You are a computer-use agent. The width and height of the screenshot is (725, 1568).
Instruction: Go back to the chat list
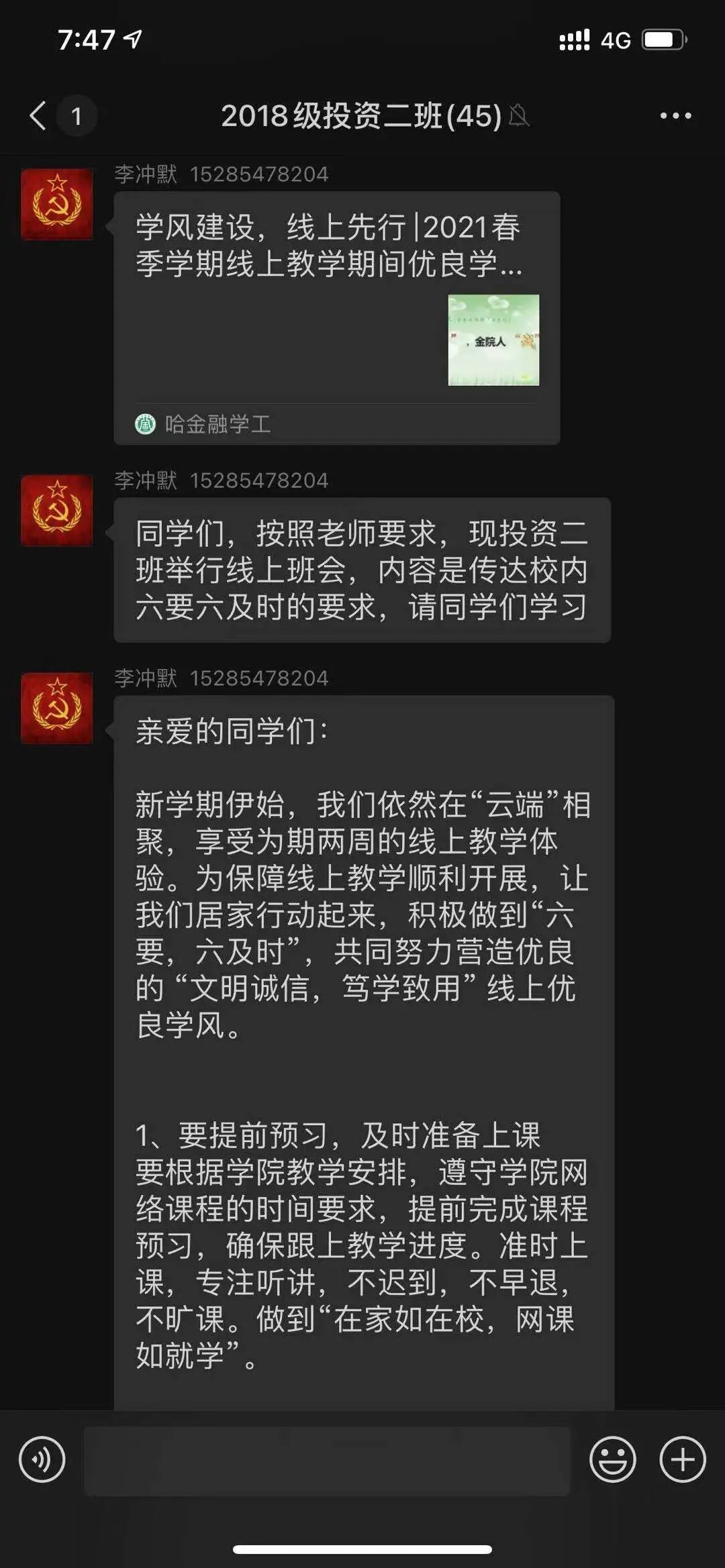(x=39, y=115)
